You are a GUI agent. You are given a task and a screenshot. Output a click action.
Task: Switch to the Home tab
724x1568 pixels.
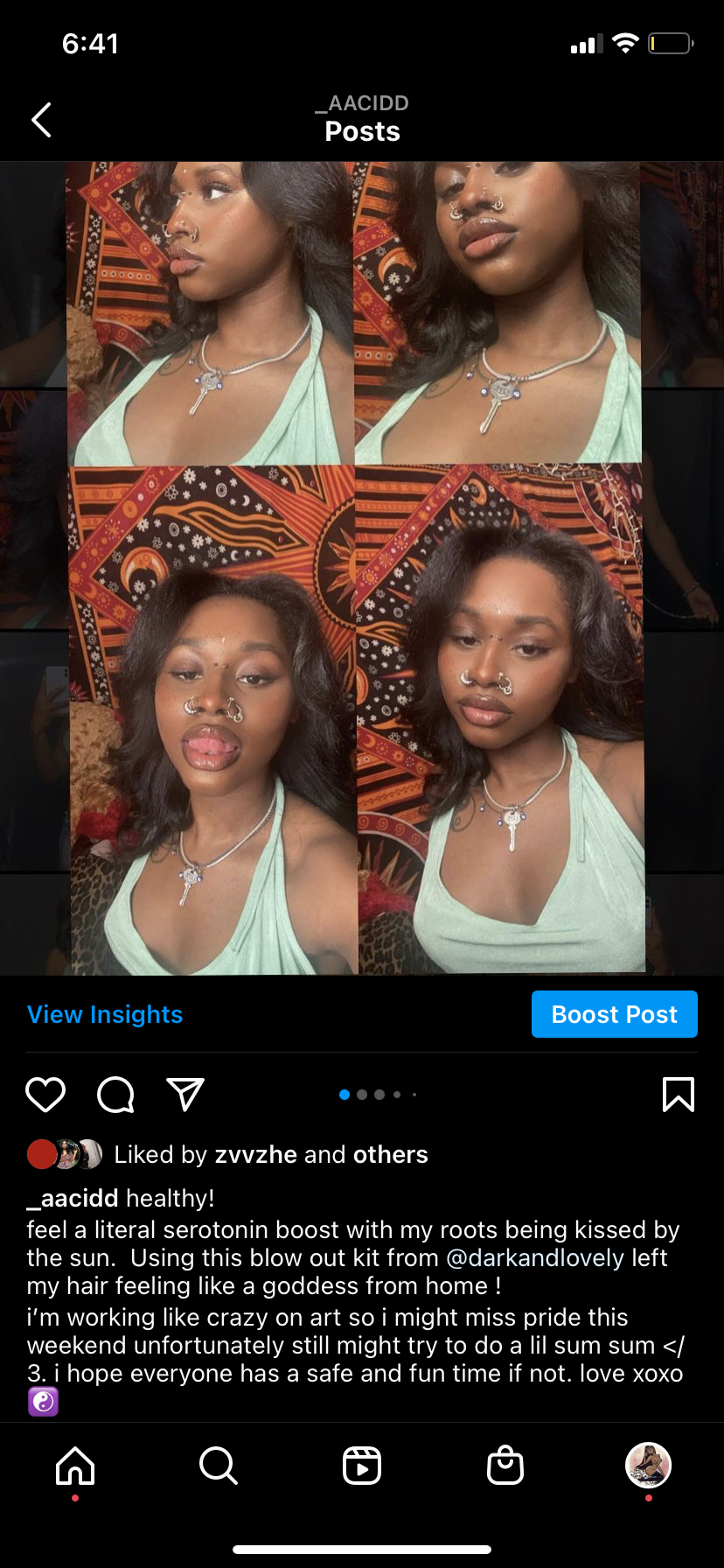click(x=75, y=1466)
